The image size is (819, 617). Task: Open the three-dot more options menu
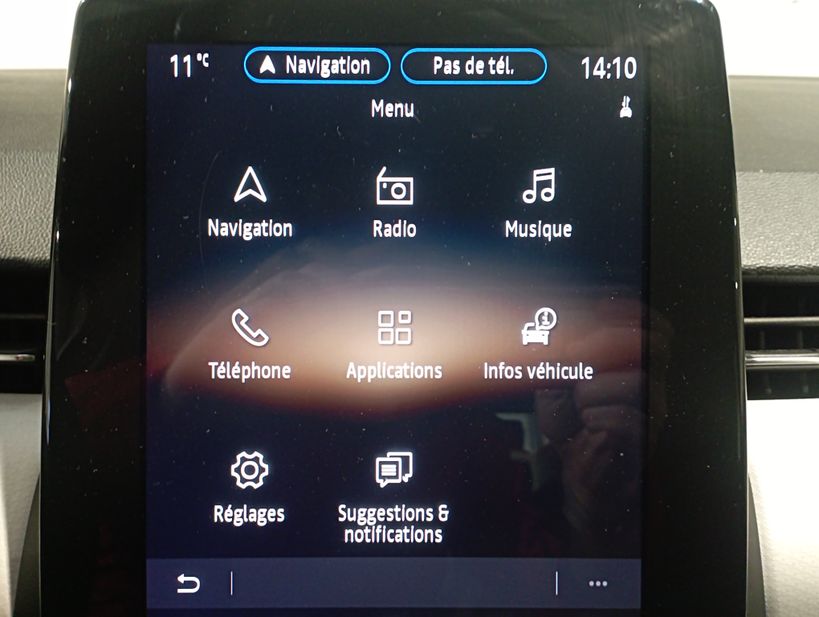pyautogui.click(x=598, y=584)
